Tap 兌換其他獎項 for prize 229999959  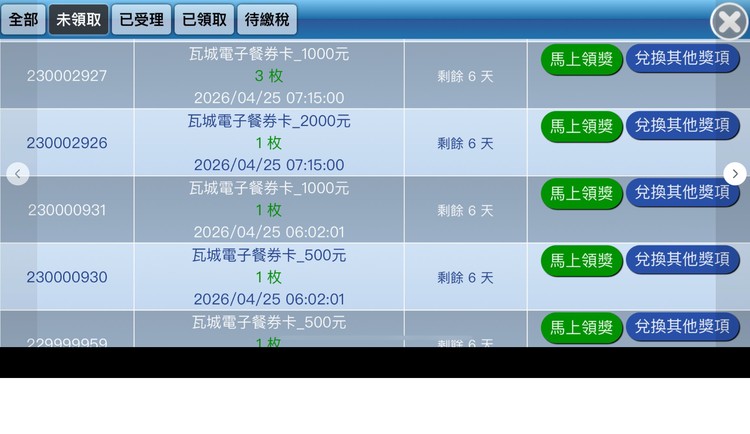pos(683,328)
